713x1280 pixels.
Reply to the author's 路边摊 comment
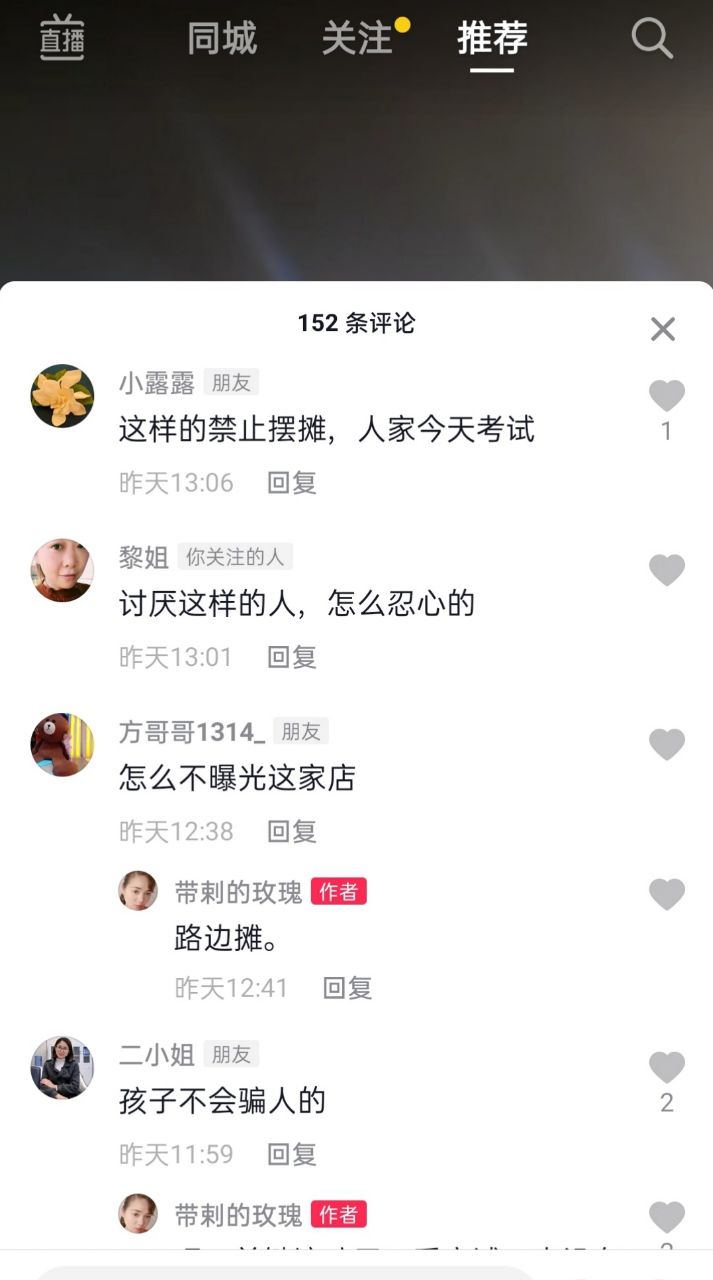(347, 988)
